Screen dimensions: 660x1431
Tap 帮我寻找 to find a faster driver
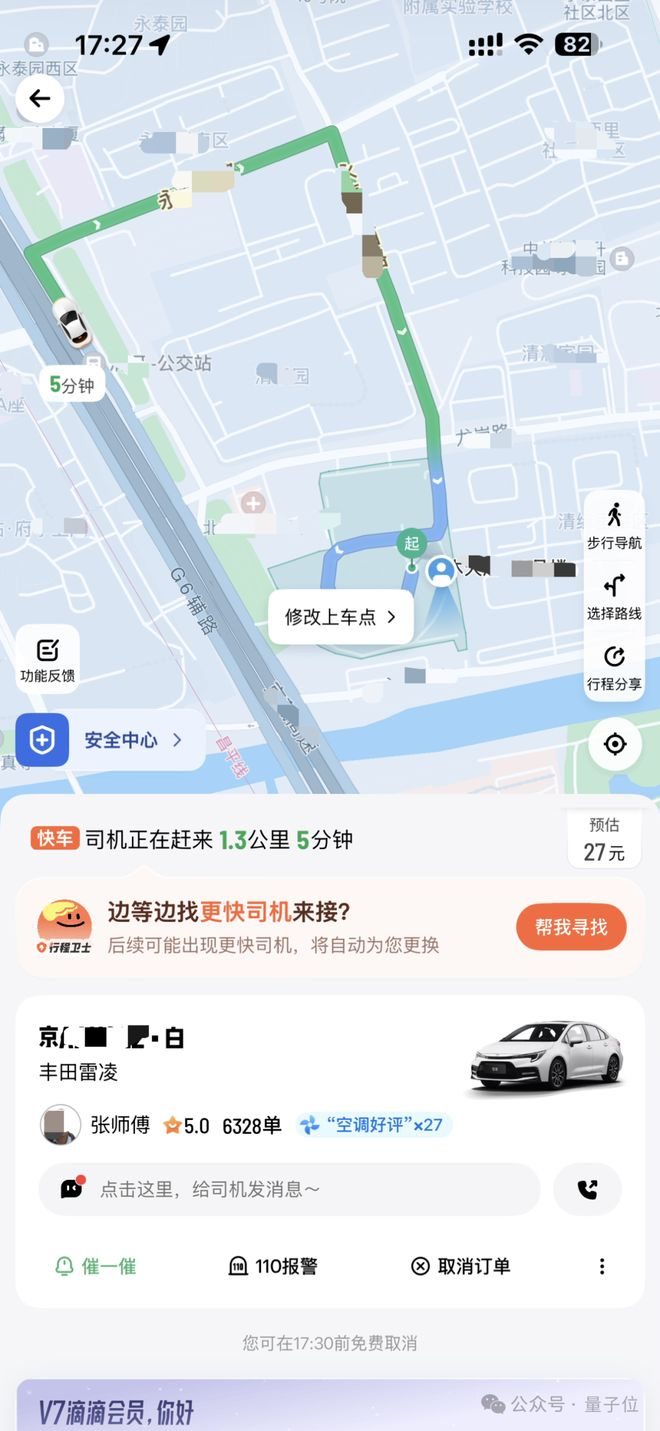[571, 927]
